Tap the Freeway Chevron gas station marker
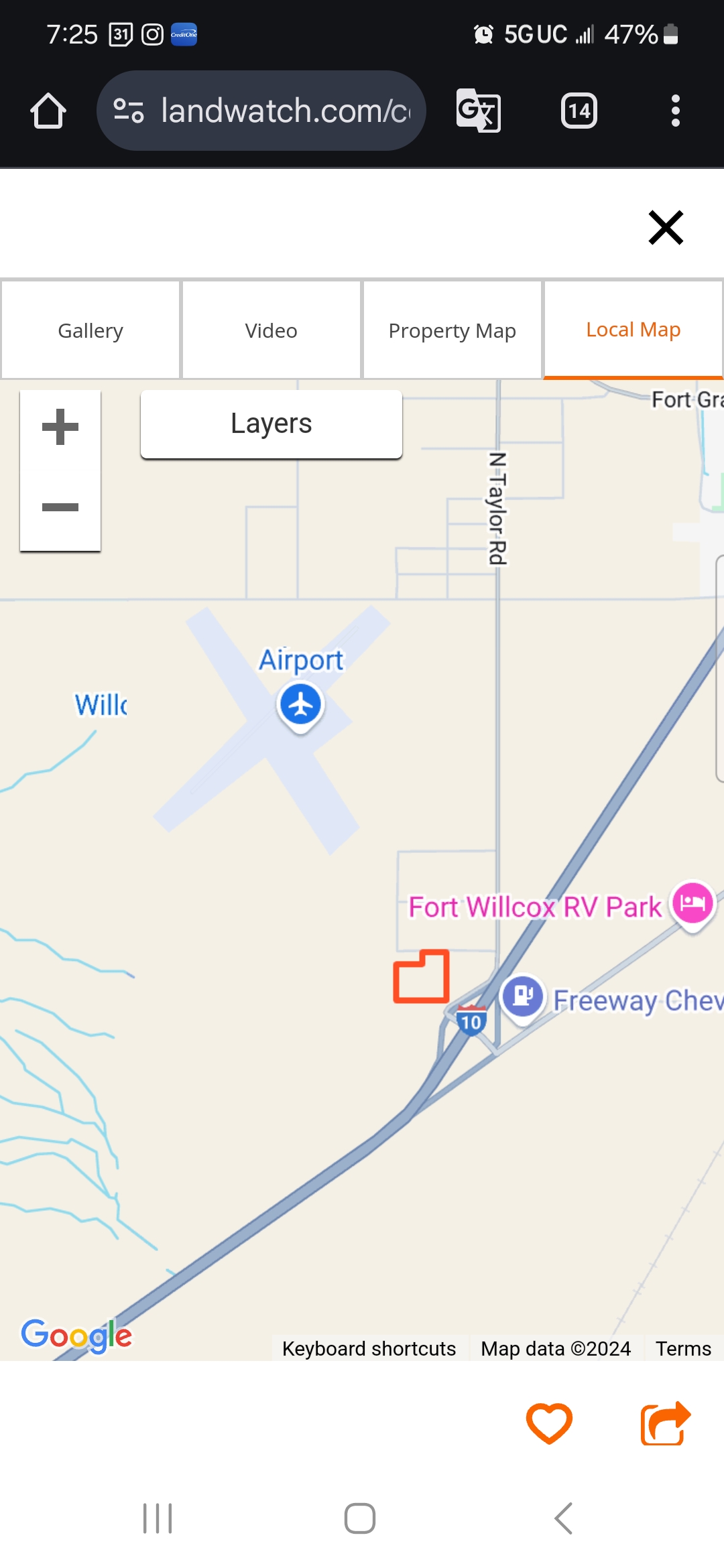The height and width of the screenshot is (1568, 724). (x=523, y=996)
